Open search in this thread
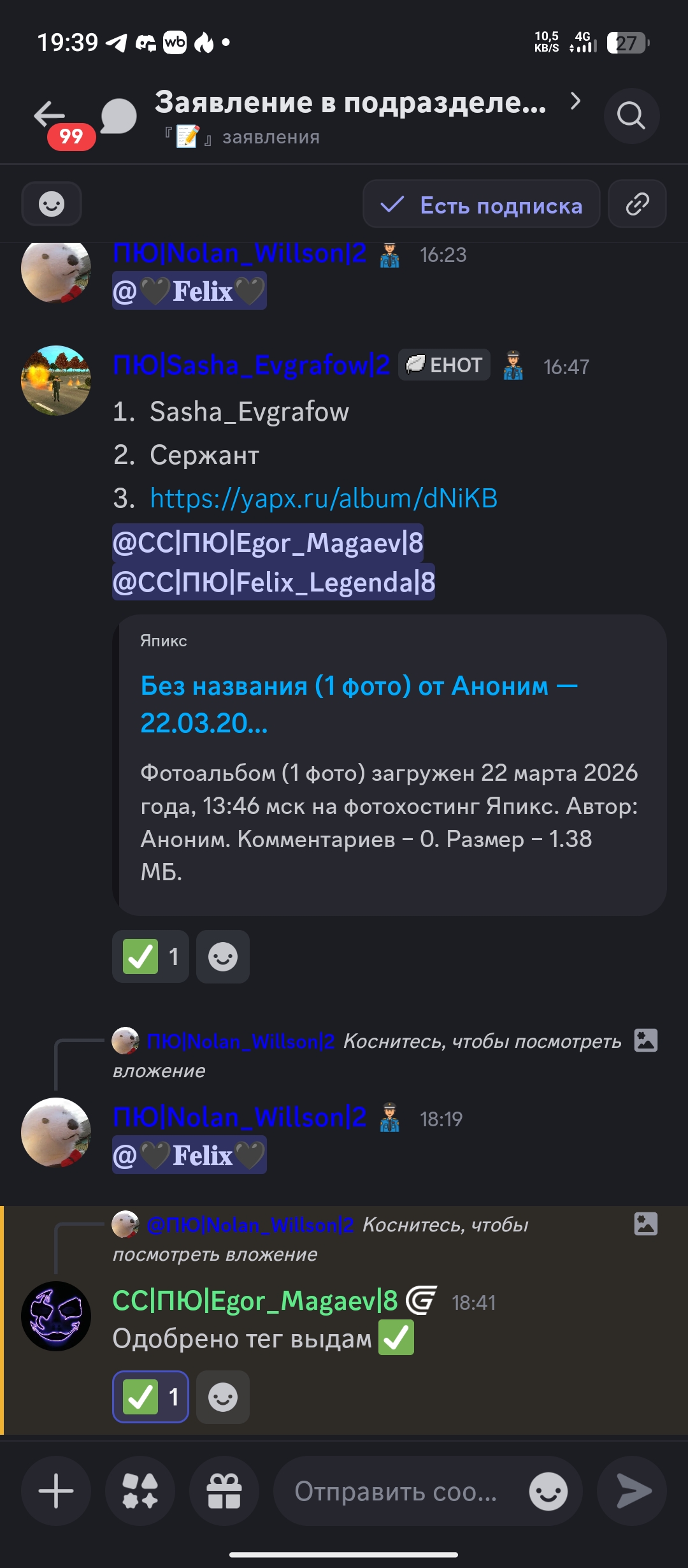688x1568 pixels. [x=631, y=116]
